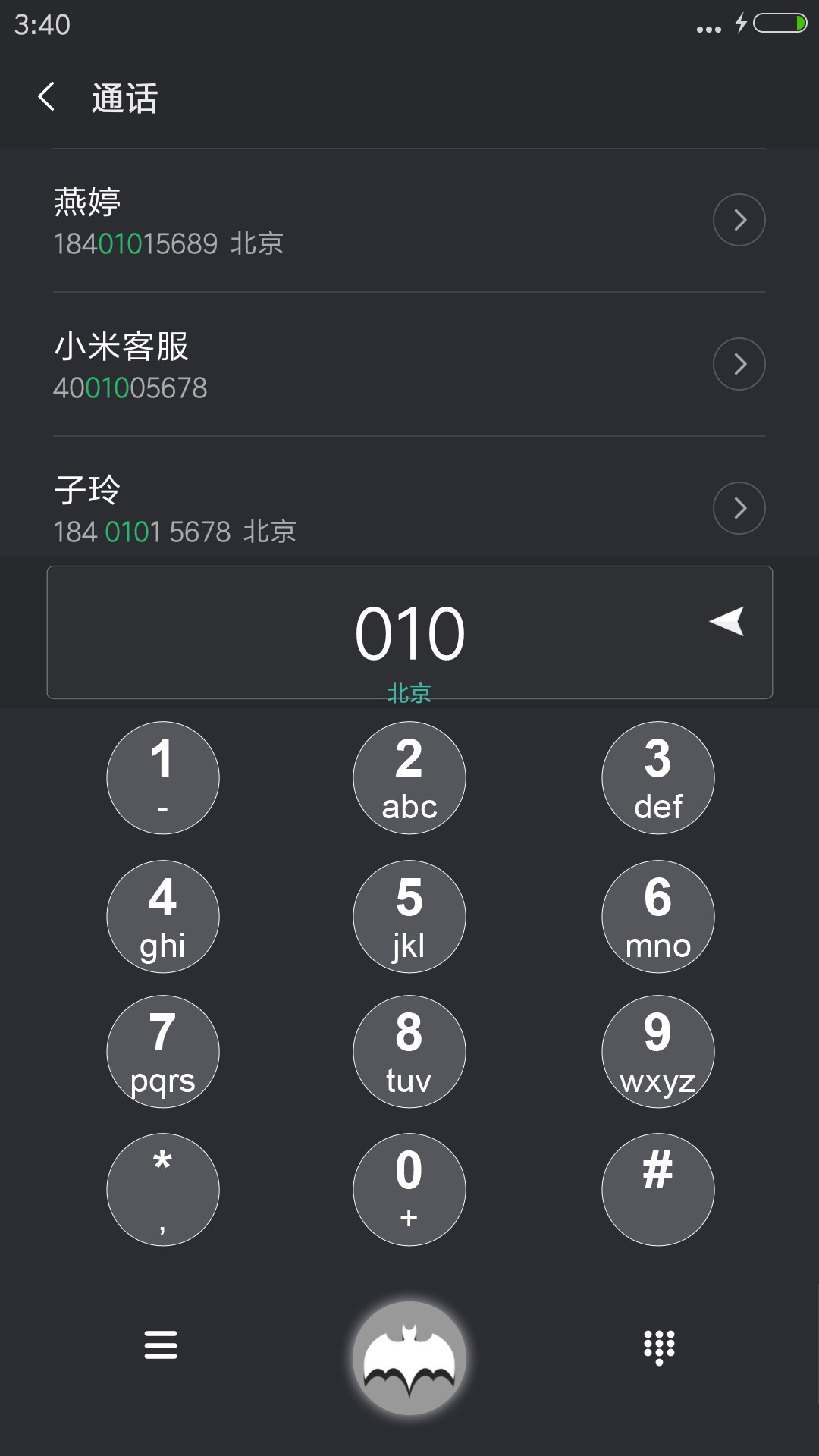Open details arrow for 燕婷
This screenshot has height=1456, width=819.
click(739, 220)
